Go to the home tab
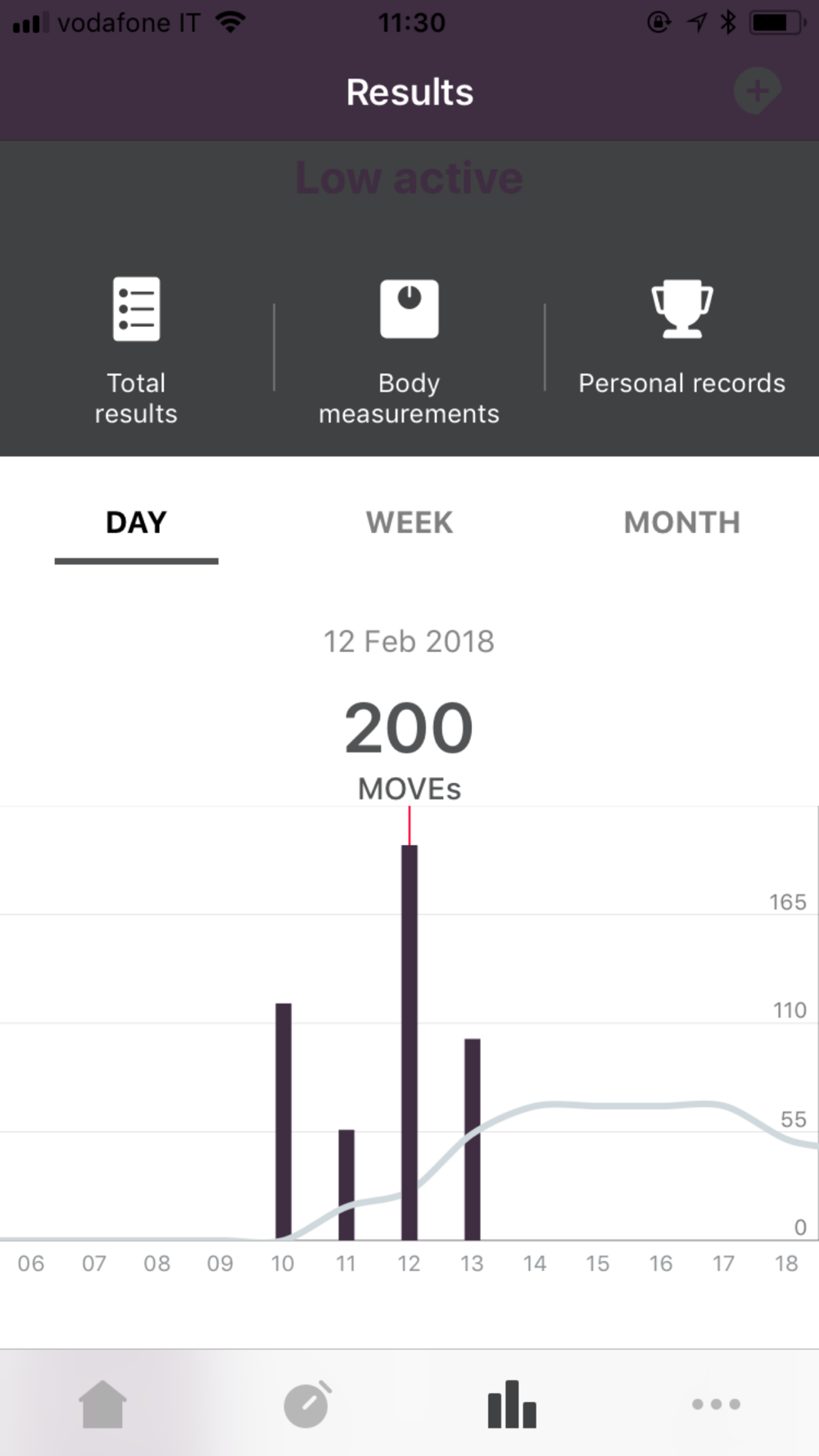The width and height of the screenshot is (819, 1456). pos(102,1404)
